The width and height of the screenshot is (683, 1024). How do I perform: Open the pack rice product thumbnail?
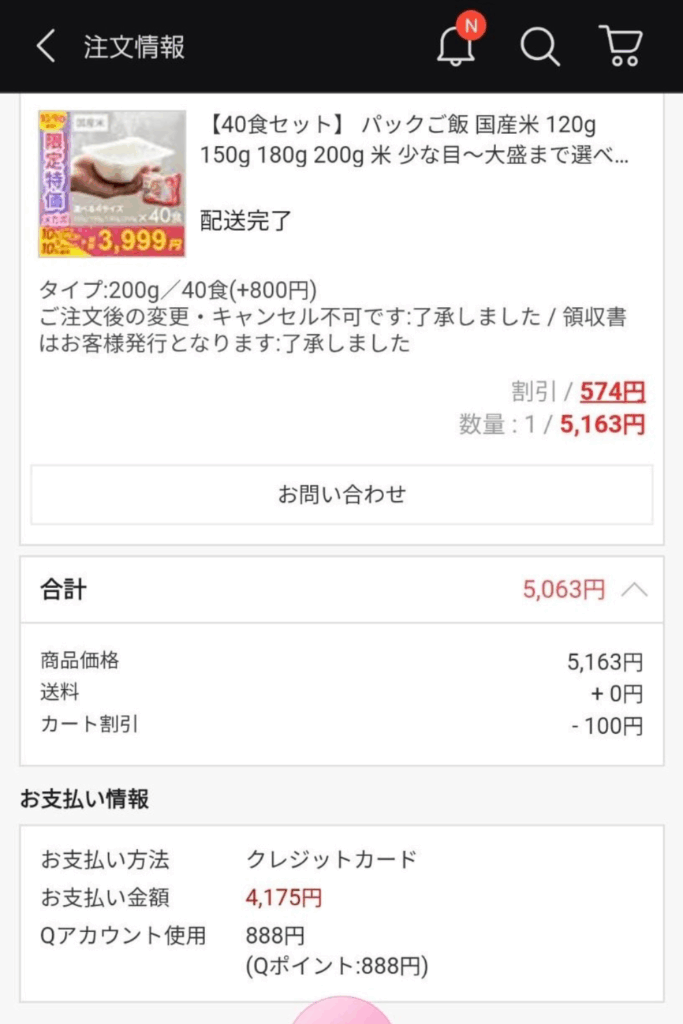pos(112,183)
